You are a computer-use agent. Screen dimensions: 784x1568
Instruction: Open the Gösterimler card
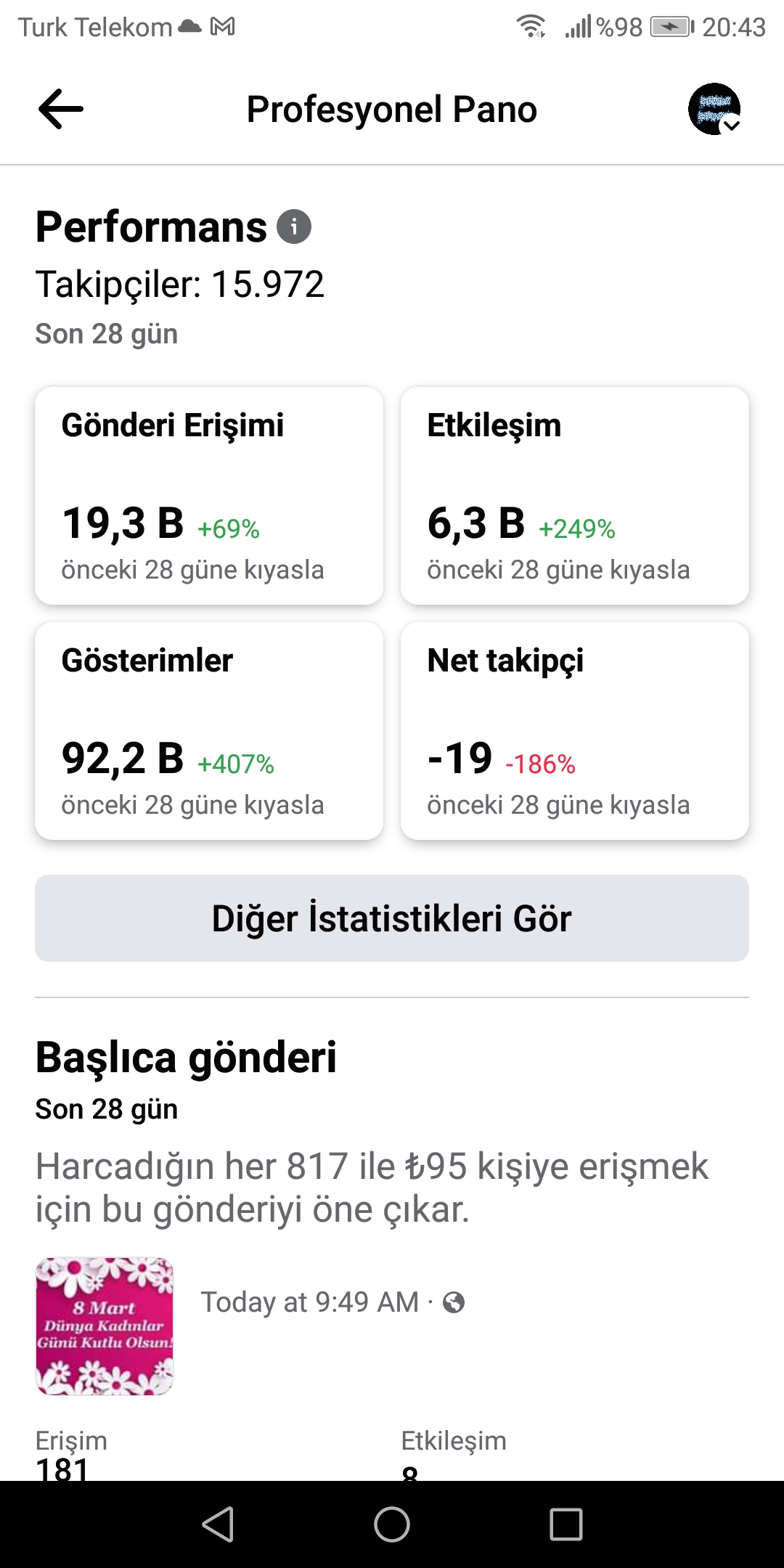209,731
